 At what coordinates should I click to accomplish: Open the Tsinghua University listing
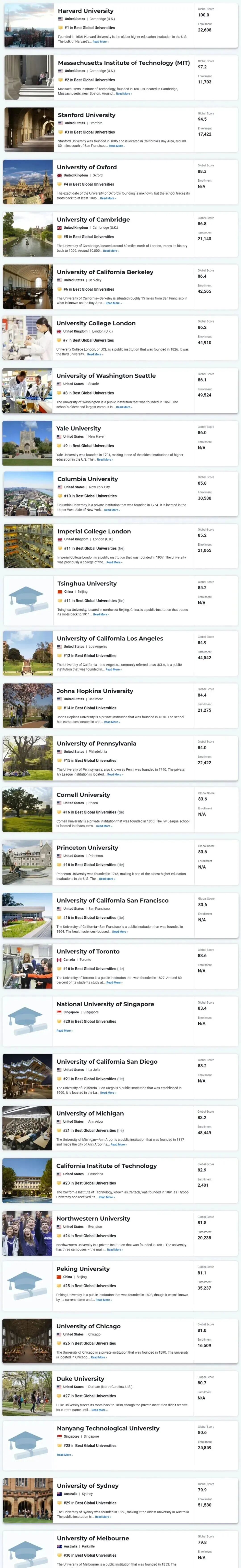click(x=86, y=583)
